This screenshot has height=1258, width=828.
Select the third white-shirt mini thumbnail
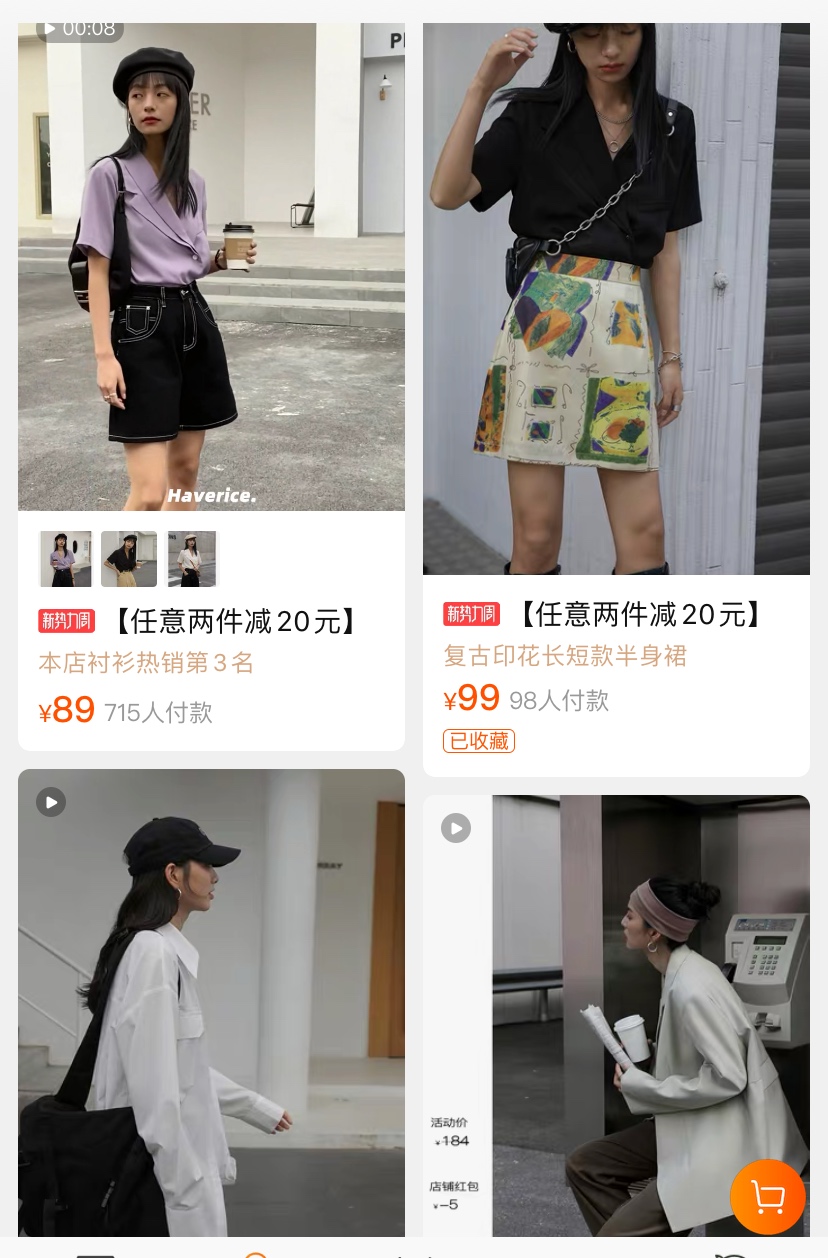click(x=191, y=559)
